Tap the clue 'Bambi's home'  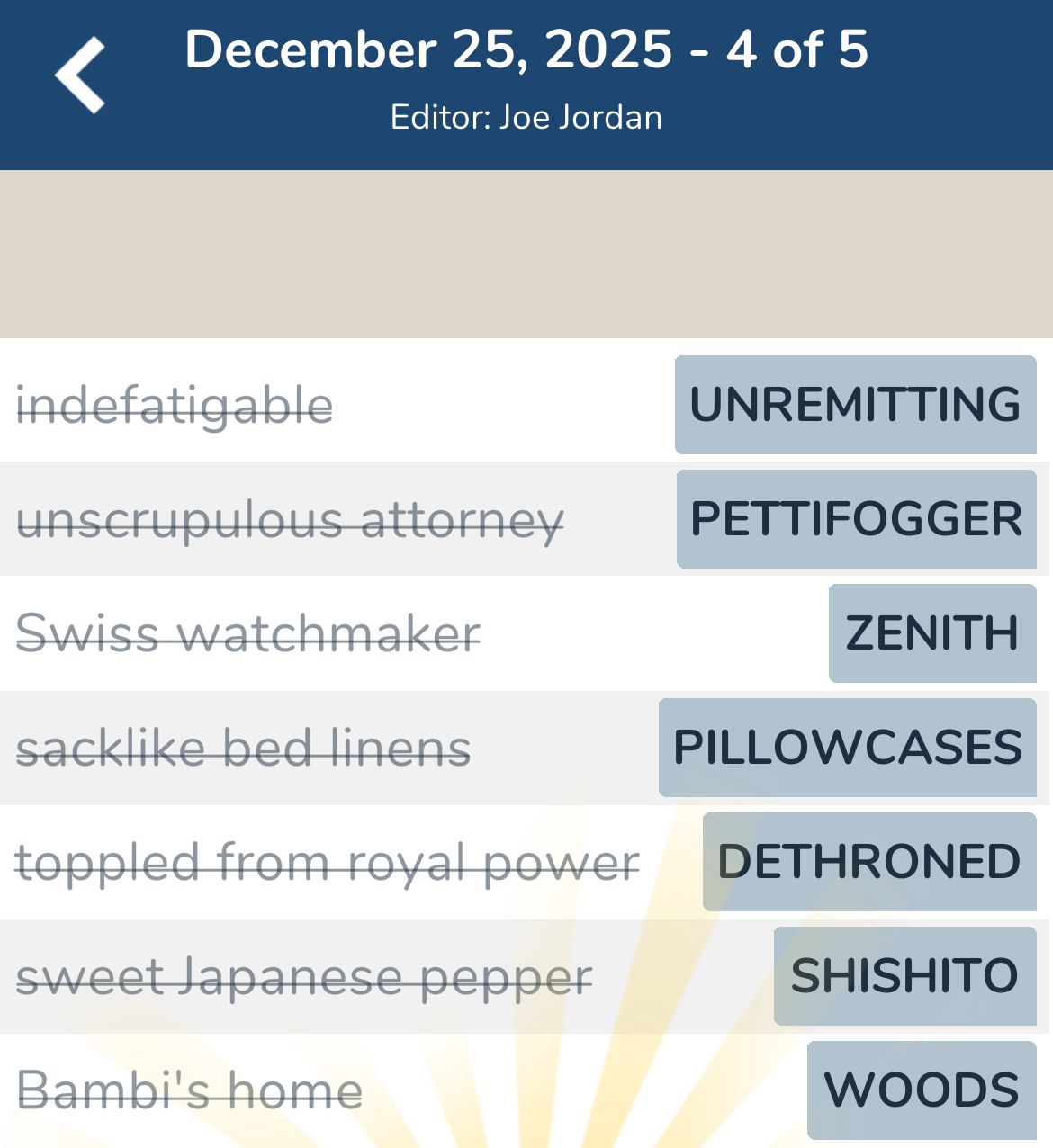(x=189, y=1089)
